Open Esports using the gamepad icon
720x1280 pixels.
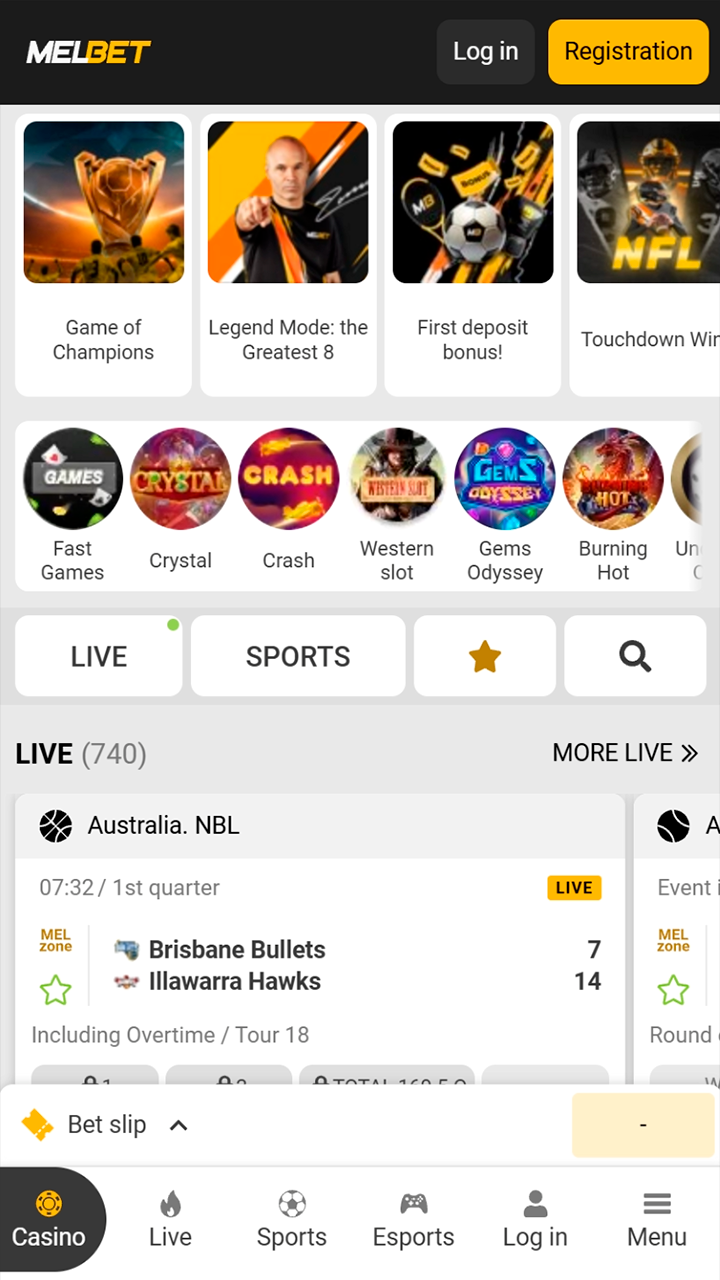pos(413,1219)
